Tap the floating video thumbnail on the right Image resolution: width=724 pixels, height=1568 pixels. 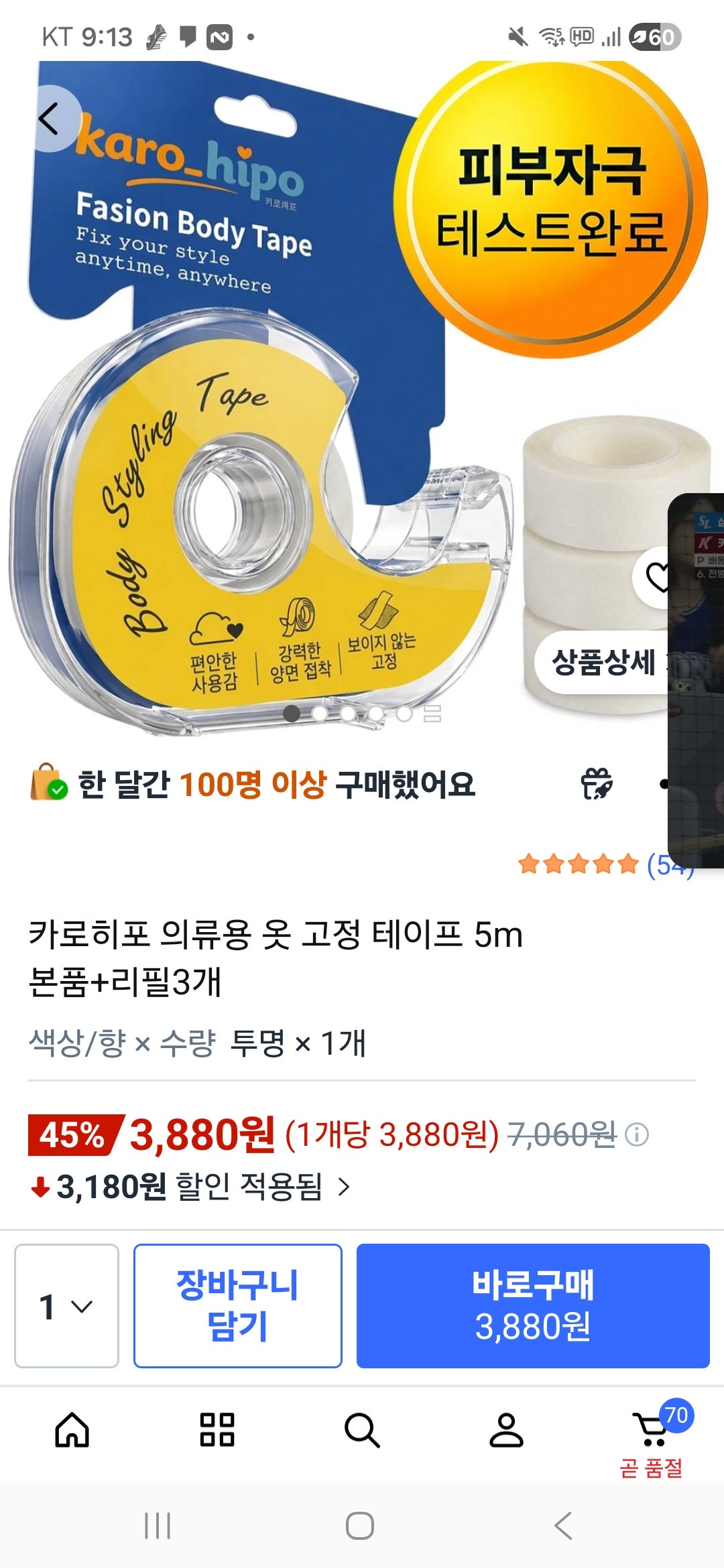tap(697, 670)
